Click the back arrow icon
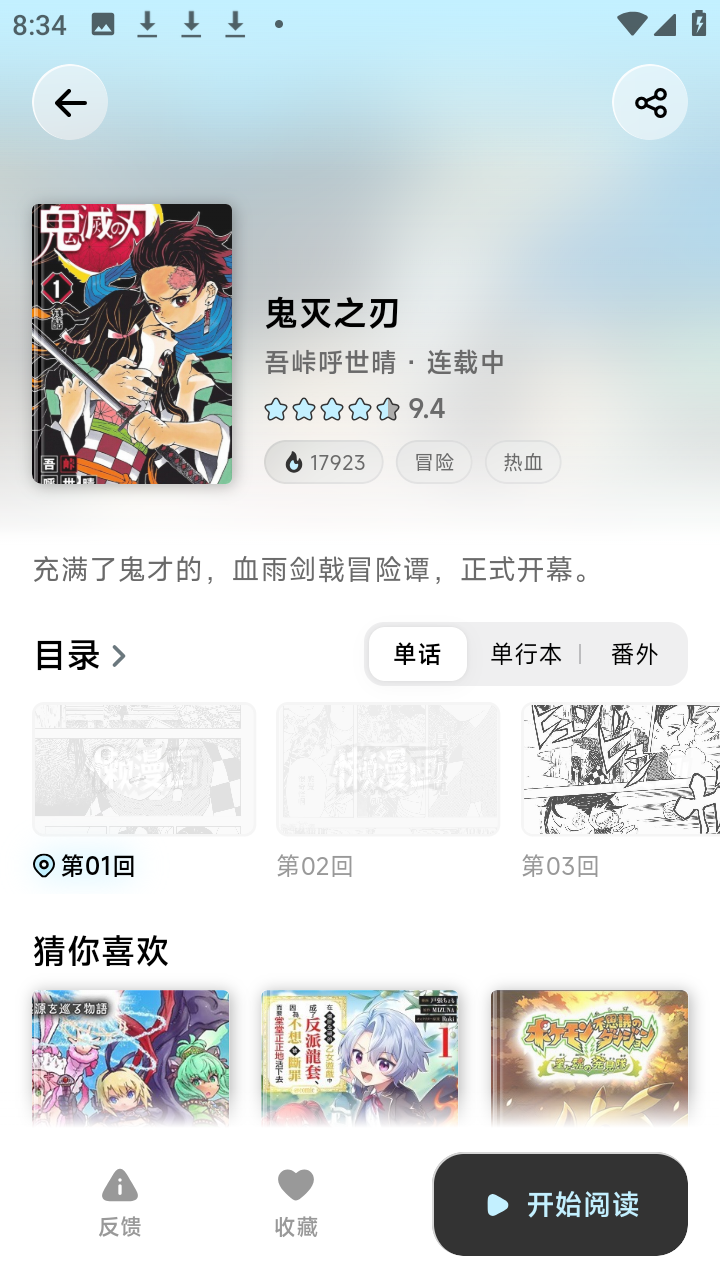Image resolution: width=720 pixels, height=1280 pixels. click(x=69, y=101)
